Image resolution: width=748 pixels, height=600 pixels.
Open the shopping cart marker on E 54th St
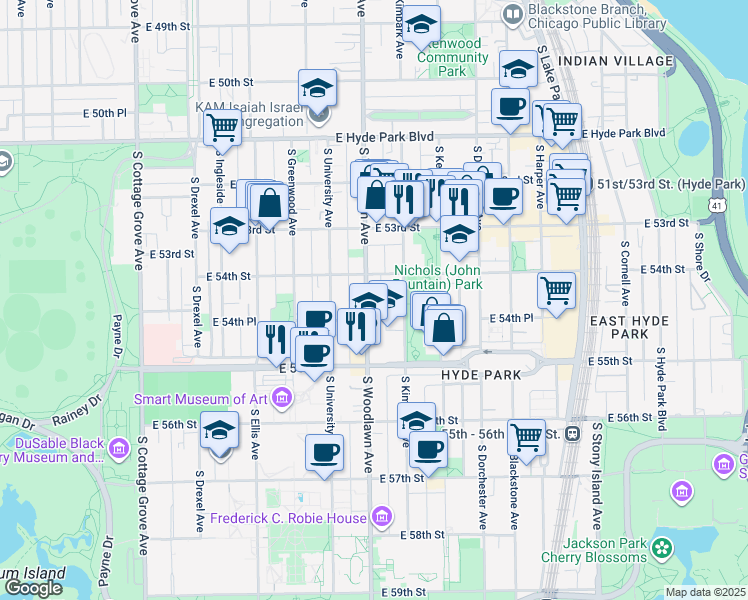pos(556,290)
